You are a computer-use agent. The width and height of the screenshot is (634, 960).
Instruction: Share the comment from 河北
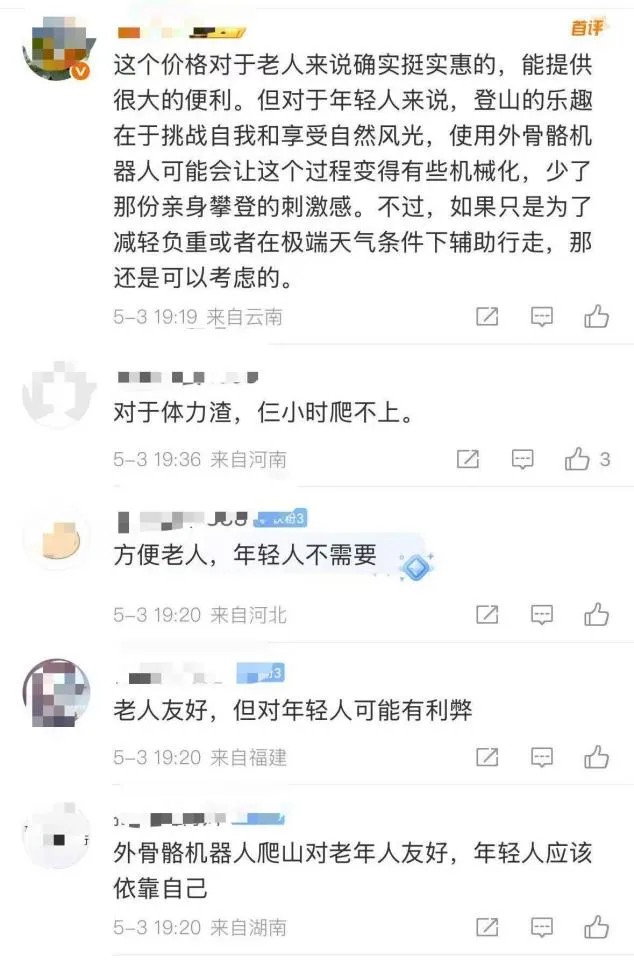[x=487, y=614]
